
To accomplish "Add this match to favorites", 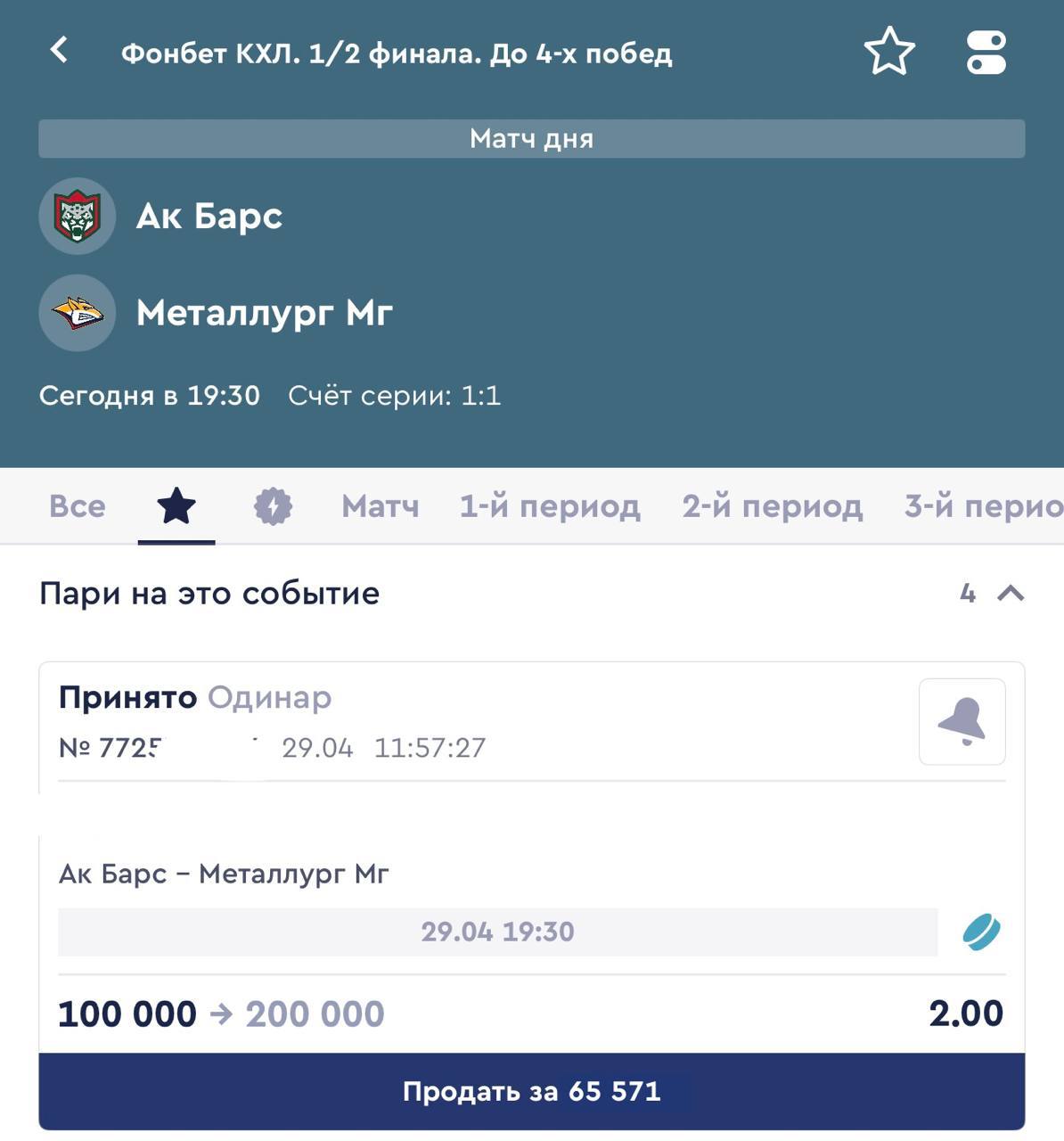I will (x=888, y=52).
